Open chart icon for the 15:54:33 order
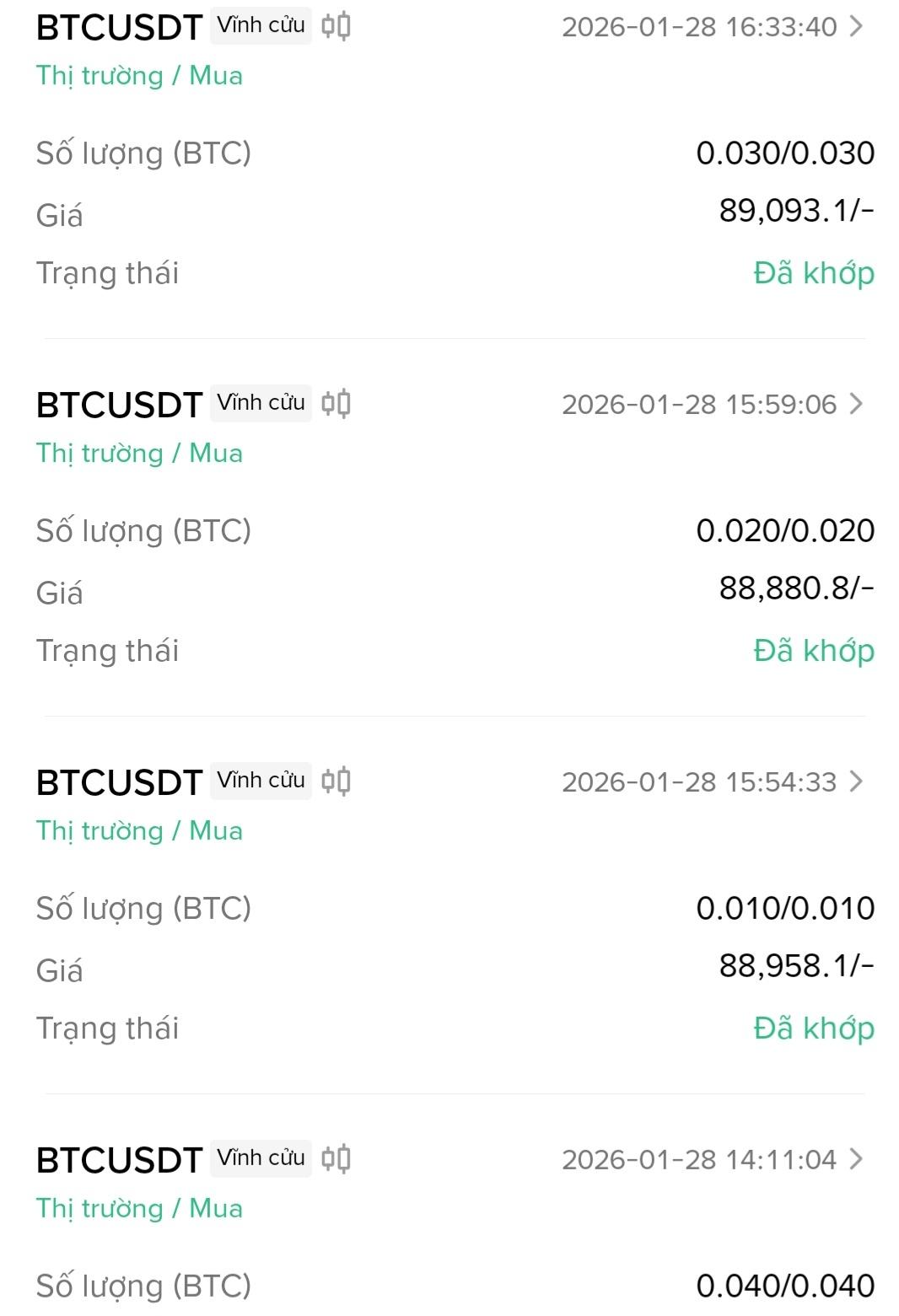Screen dimensions: 899x1316 pos(336,782)
